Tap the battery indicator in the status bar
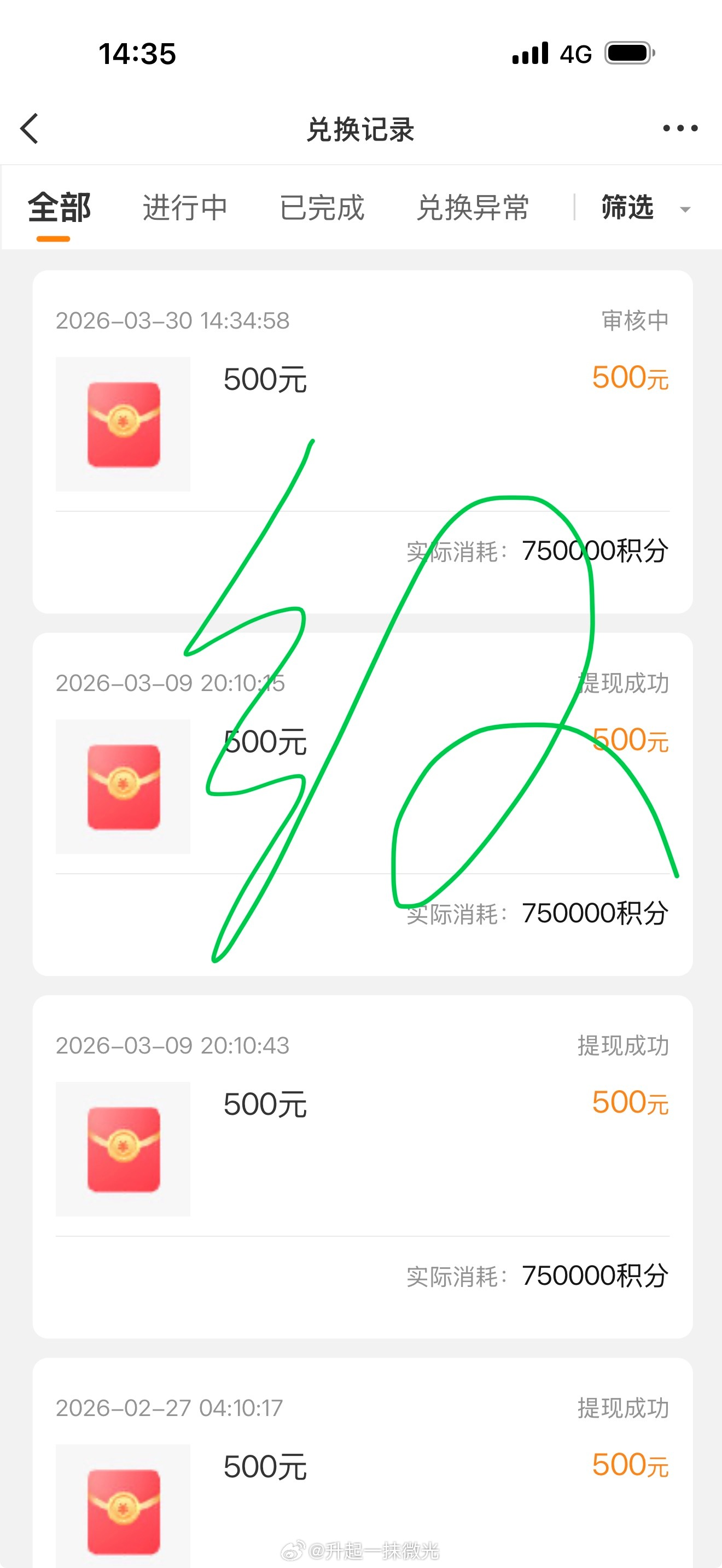Viewport: 722px width, 1568px height. (x=626, y=54)
